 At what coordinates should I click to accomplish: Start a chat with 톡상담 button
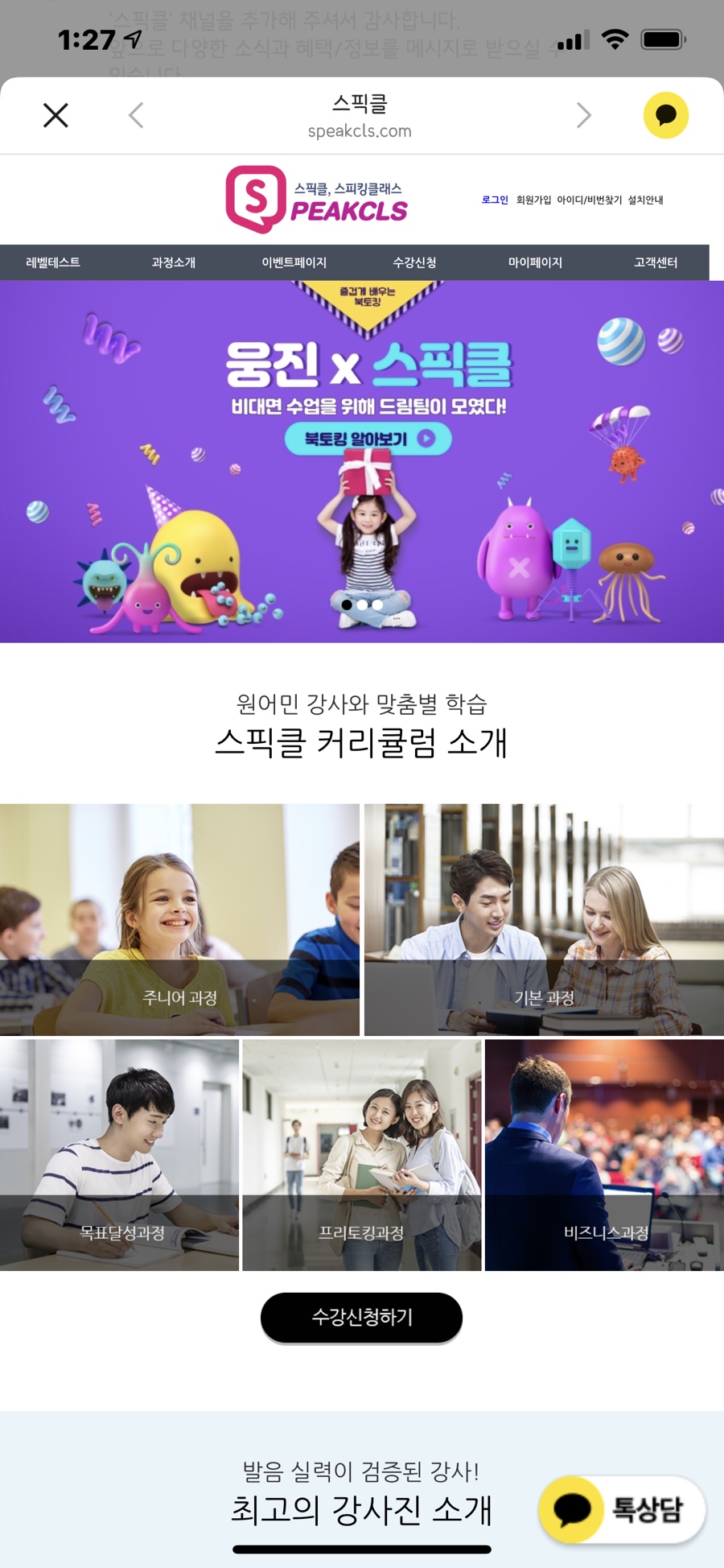tap(623, 1508)
